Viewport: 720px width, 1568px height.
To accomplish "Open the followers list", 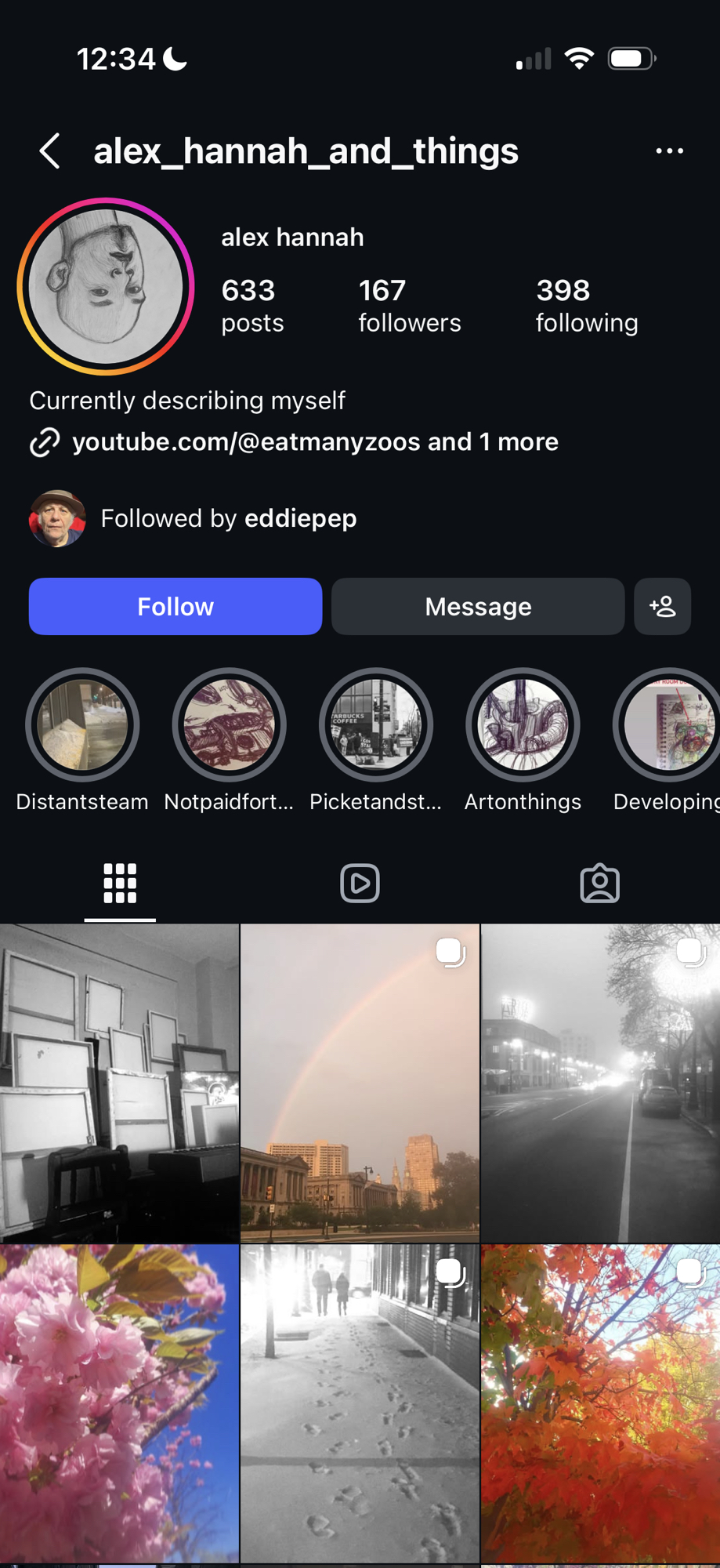I will click(409, 306).
